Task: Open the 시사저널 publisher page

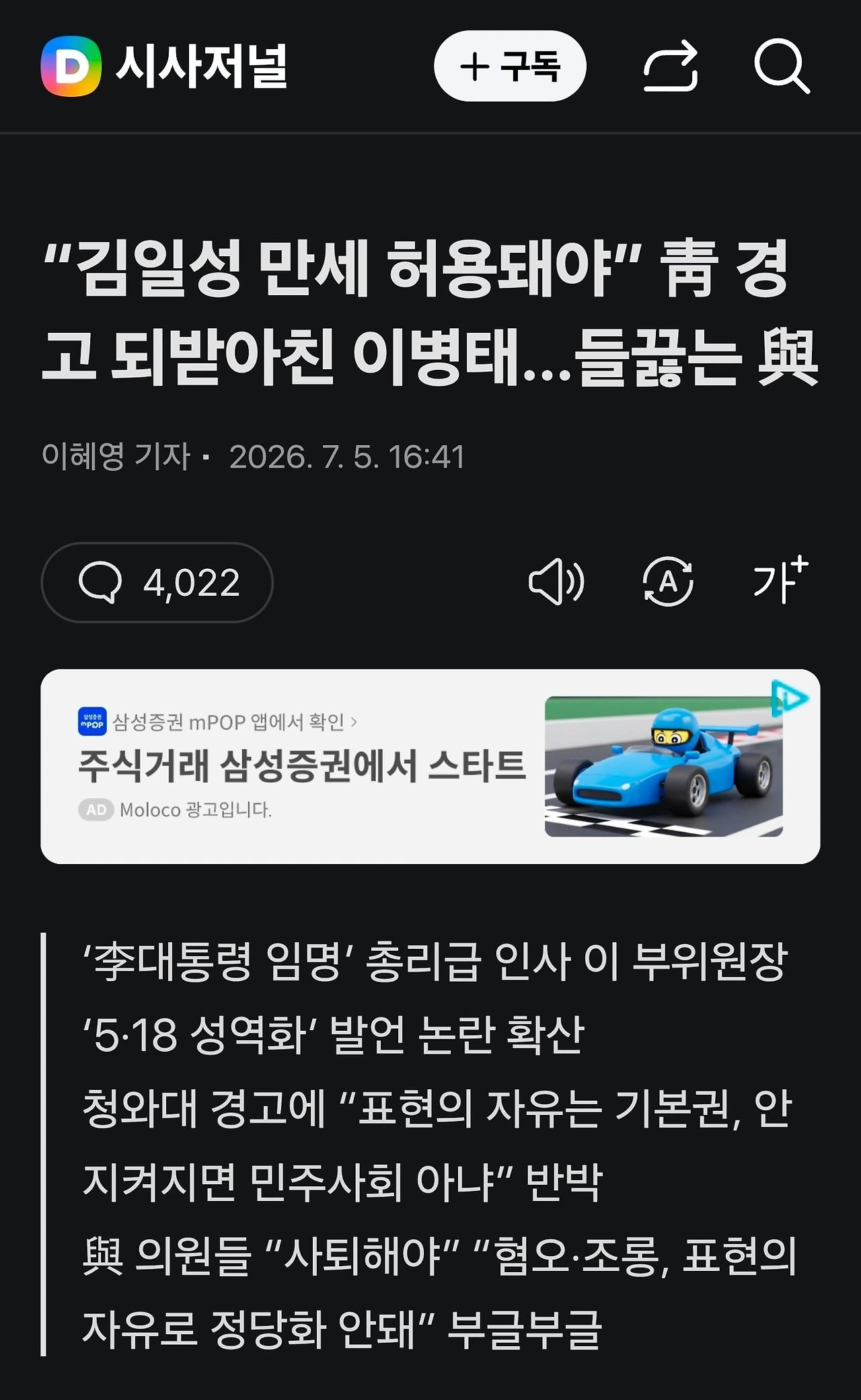Action: (165, 66)
